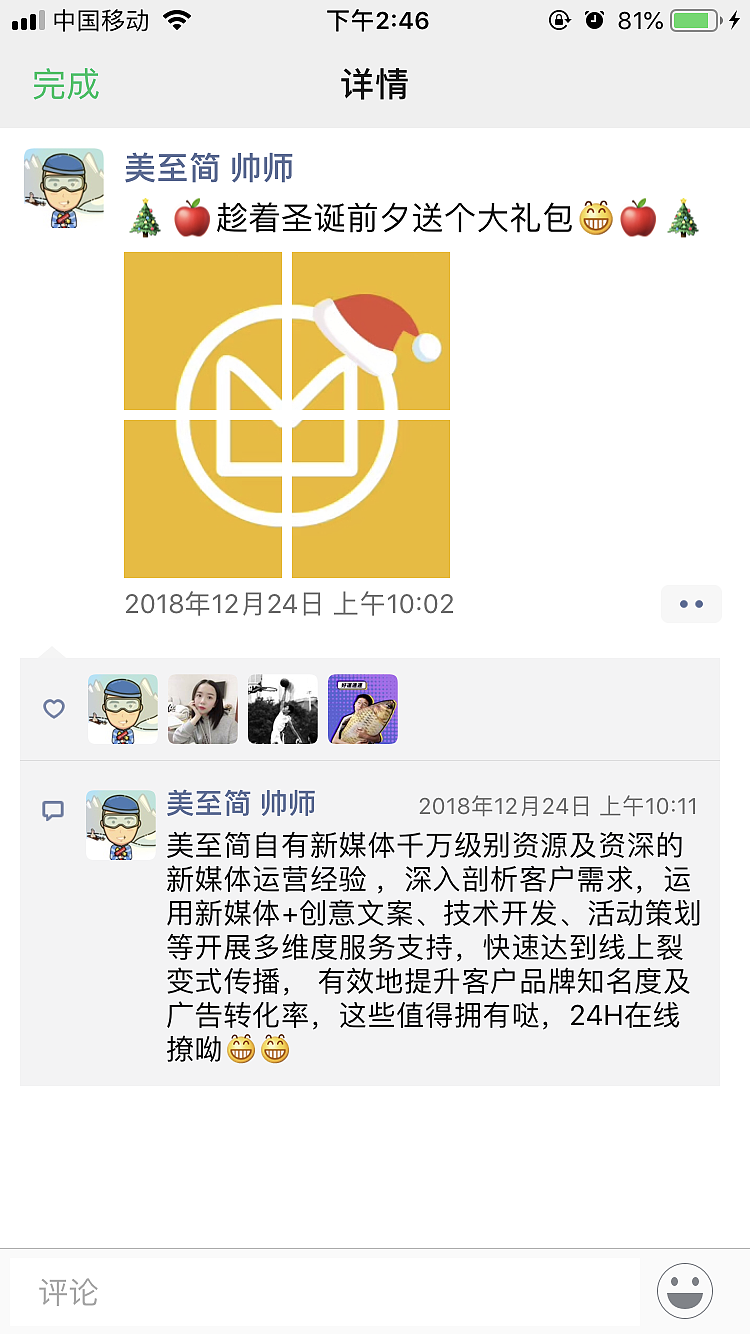Image resolution: width=750 pixels, height=1334 pixels.
Task: Open the emoji picker beside the comment box
Action: [x=685, y=1291]
